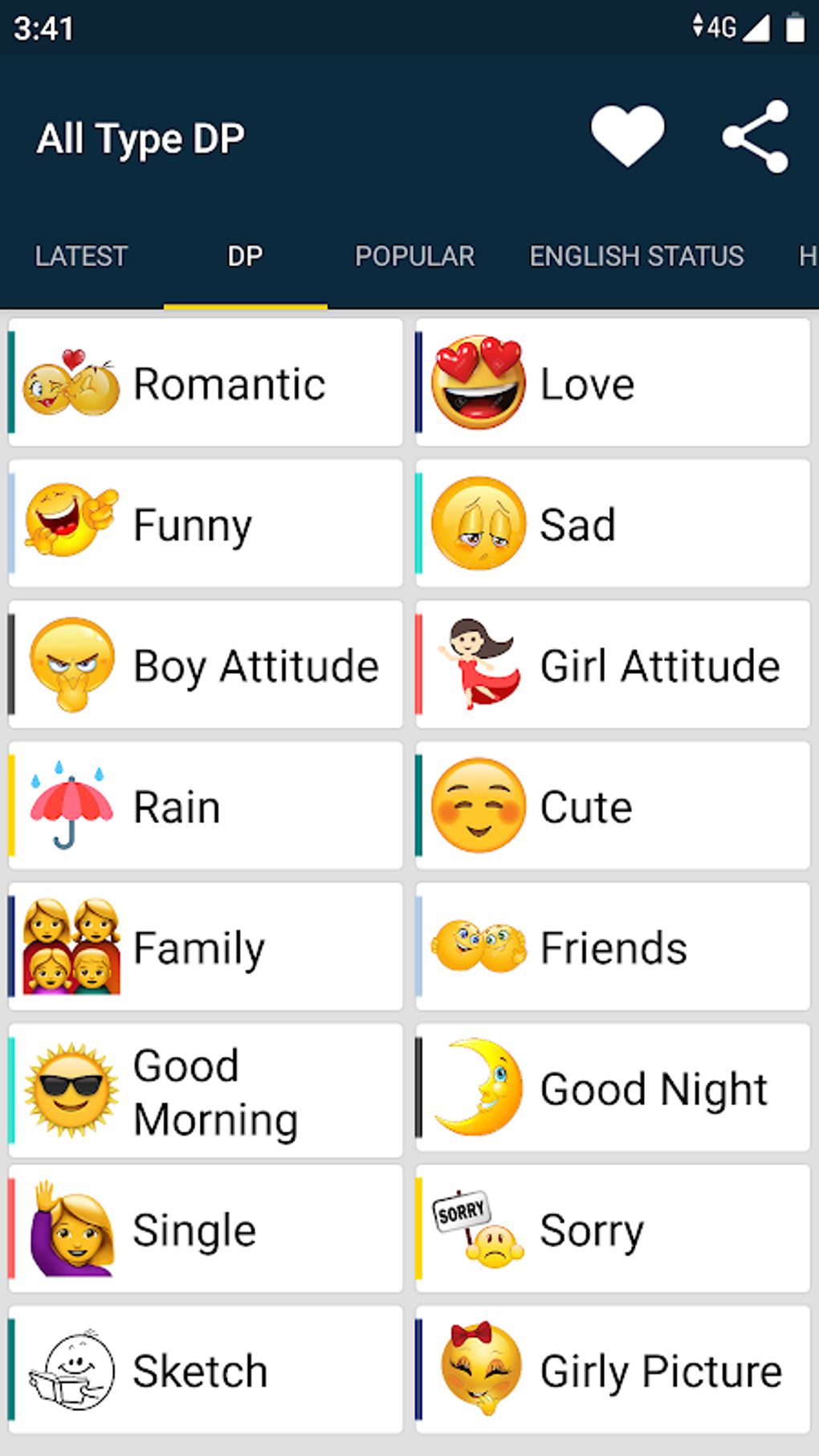This screenshot has height=1456, width=819.
Task: Tap the Family category entry
Action: coord(205,947)
